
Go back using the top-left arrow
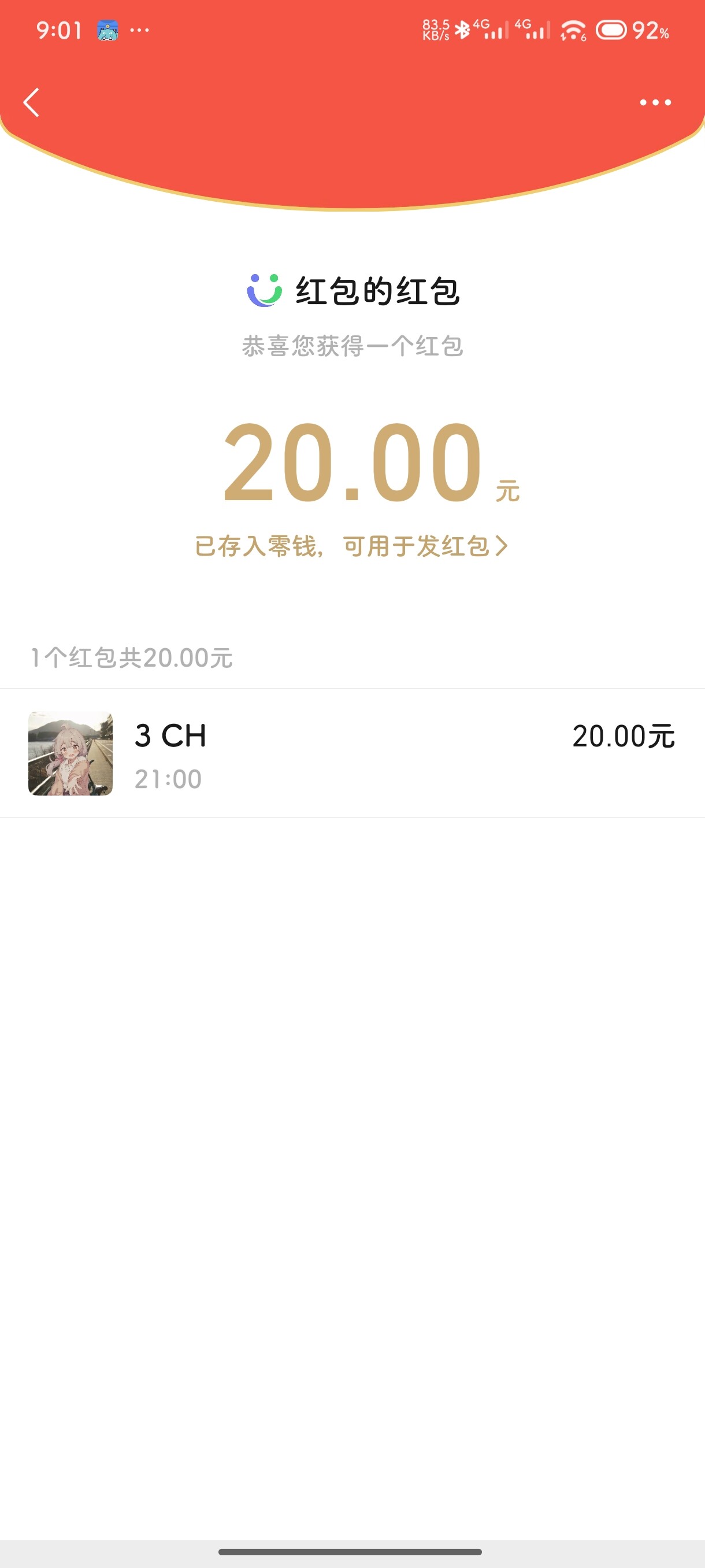pyautogui.click(x=32, y=102)
